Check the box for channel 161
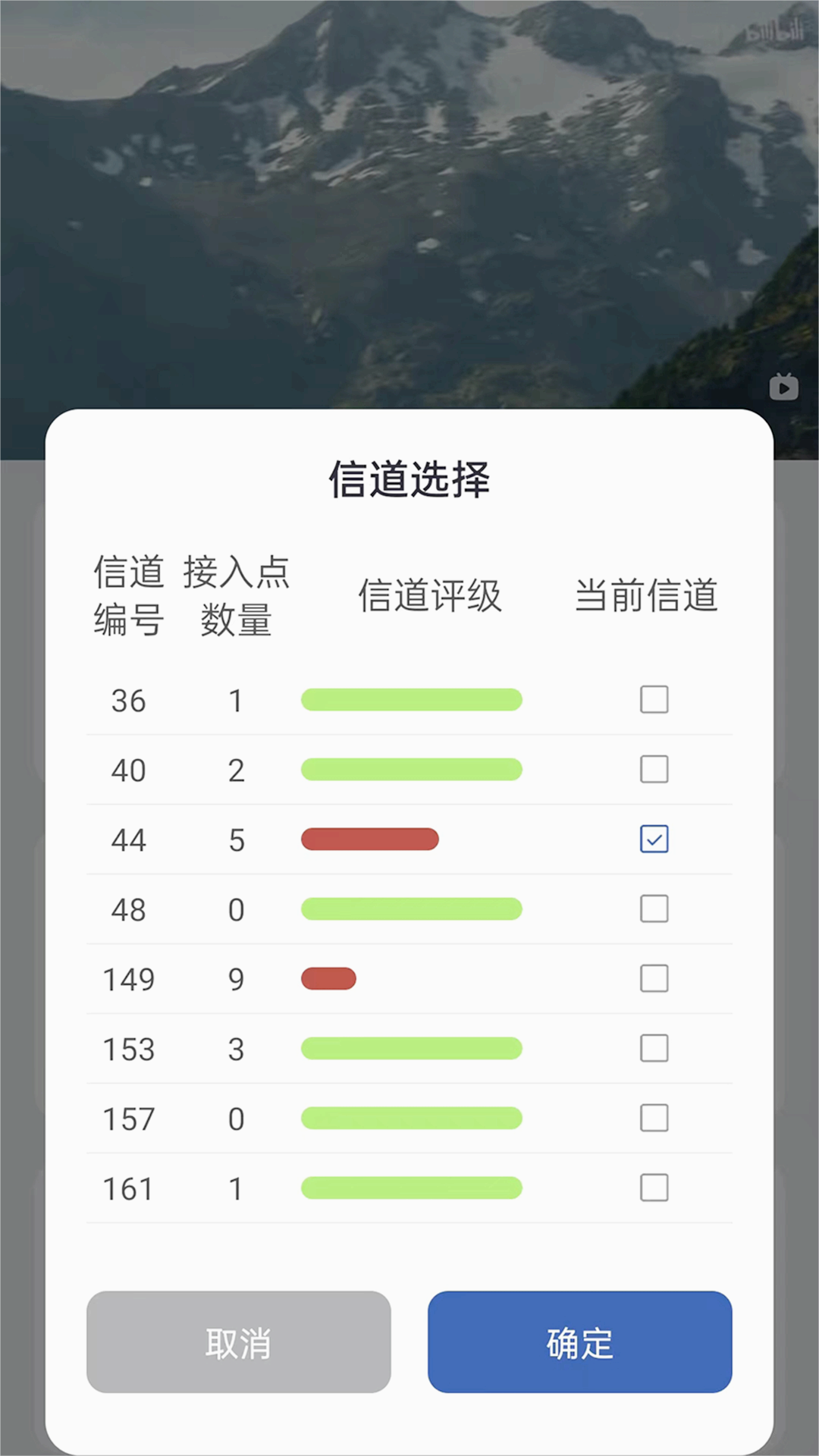Image resolution: width=819 pixels, height=1456 pixels. tap(654, 1188)
